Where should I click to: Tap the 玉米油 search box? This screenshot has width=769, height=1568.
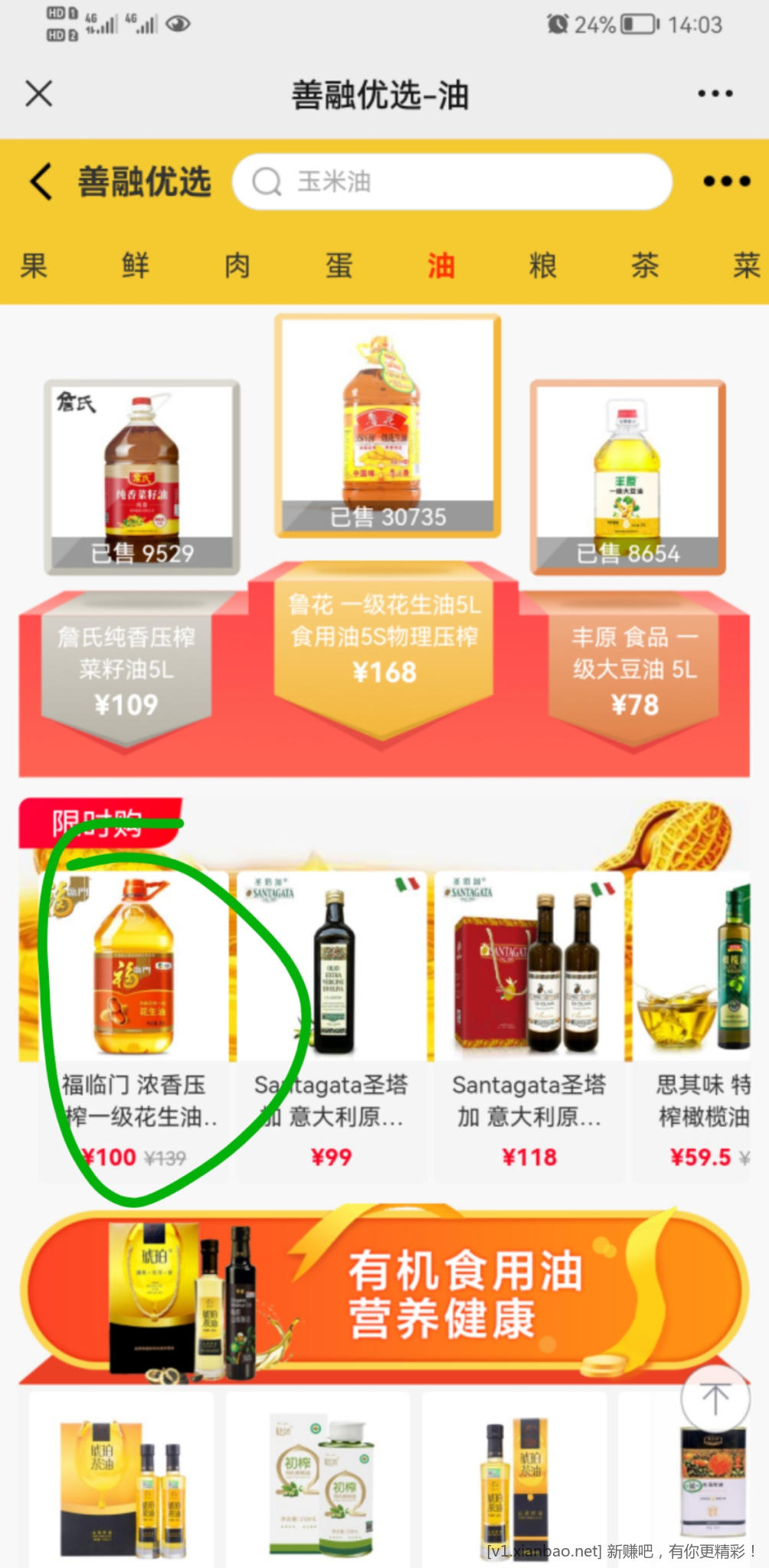pyautogui.click(x=452, y=182)
